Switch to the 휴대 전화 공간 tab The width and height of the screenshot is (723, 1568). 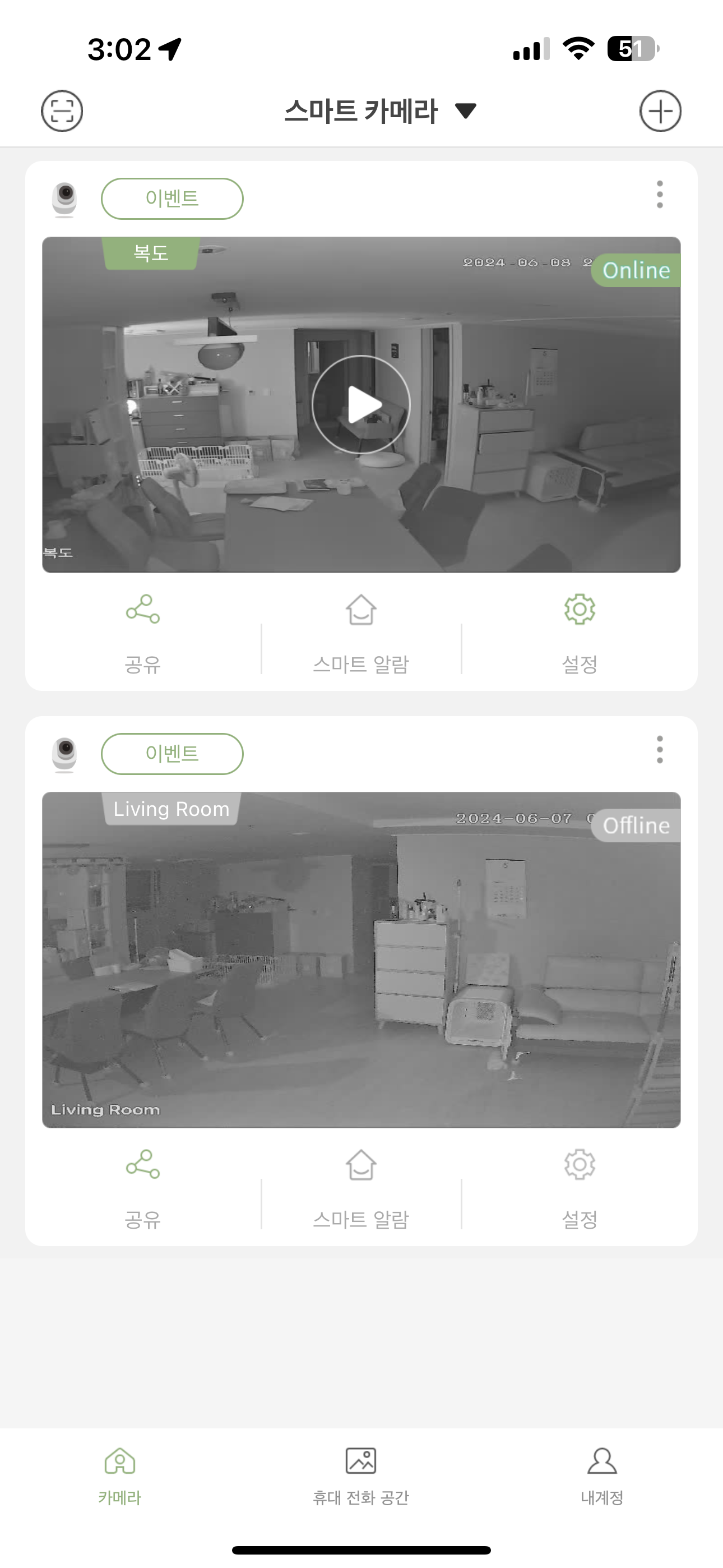[361, 1476]
